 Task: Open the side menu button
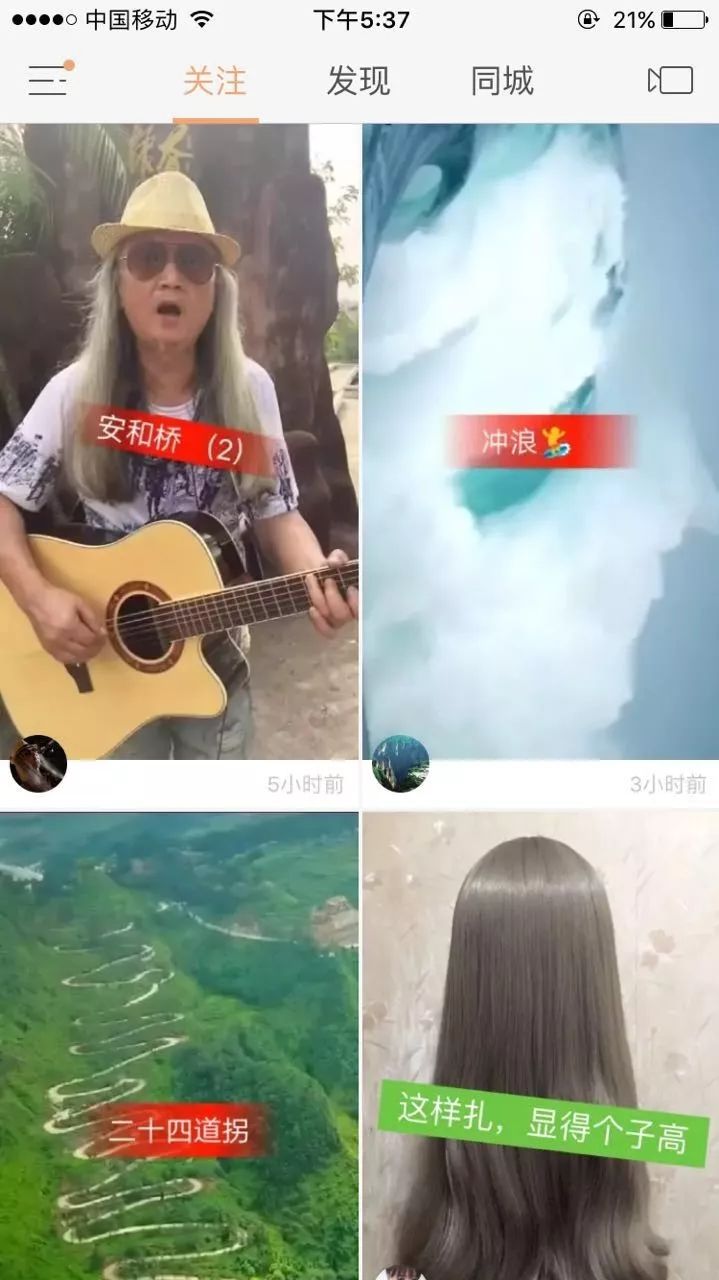48,80
